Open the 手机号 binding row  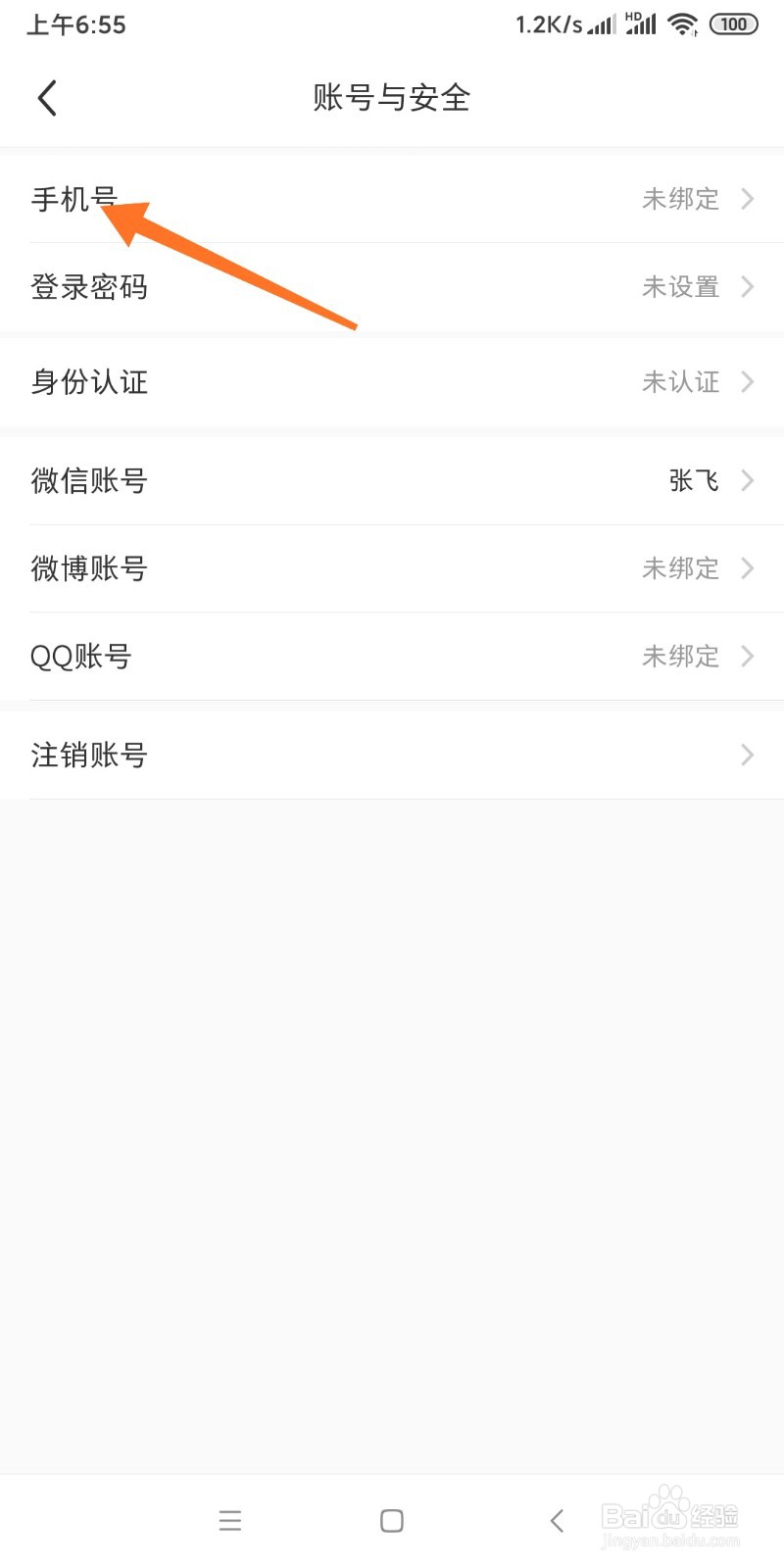coord(392,199)
